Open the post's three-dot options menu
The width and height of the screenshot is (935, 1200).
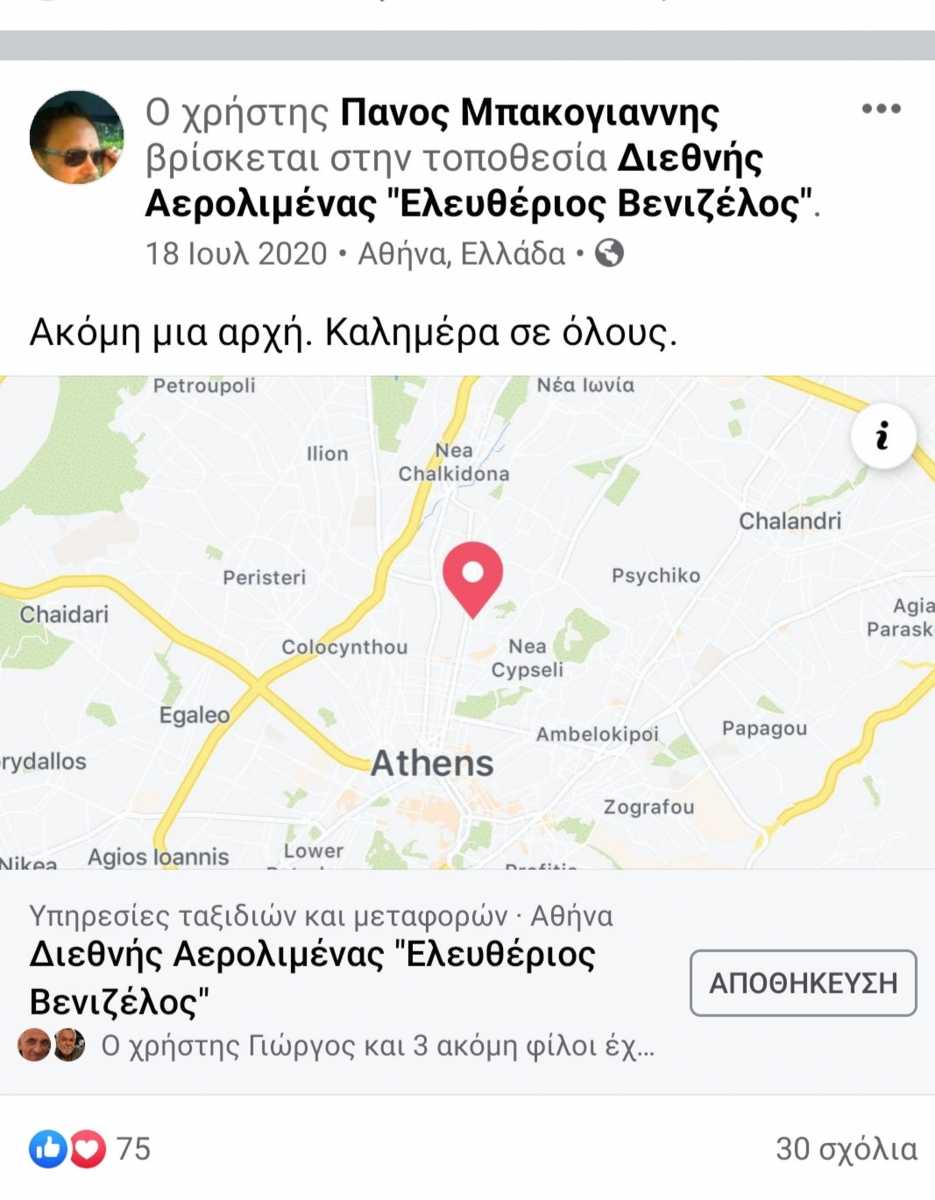881,109
